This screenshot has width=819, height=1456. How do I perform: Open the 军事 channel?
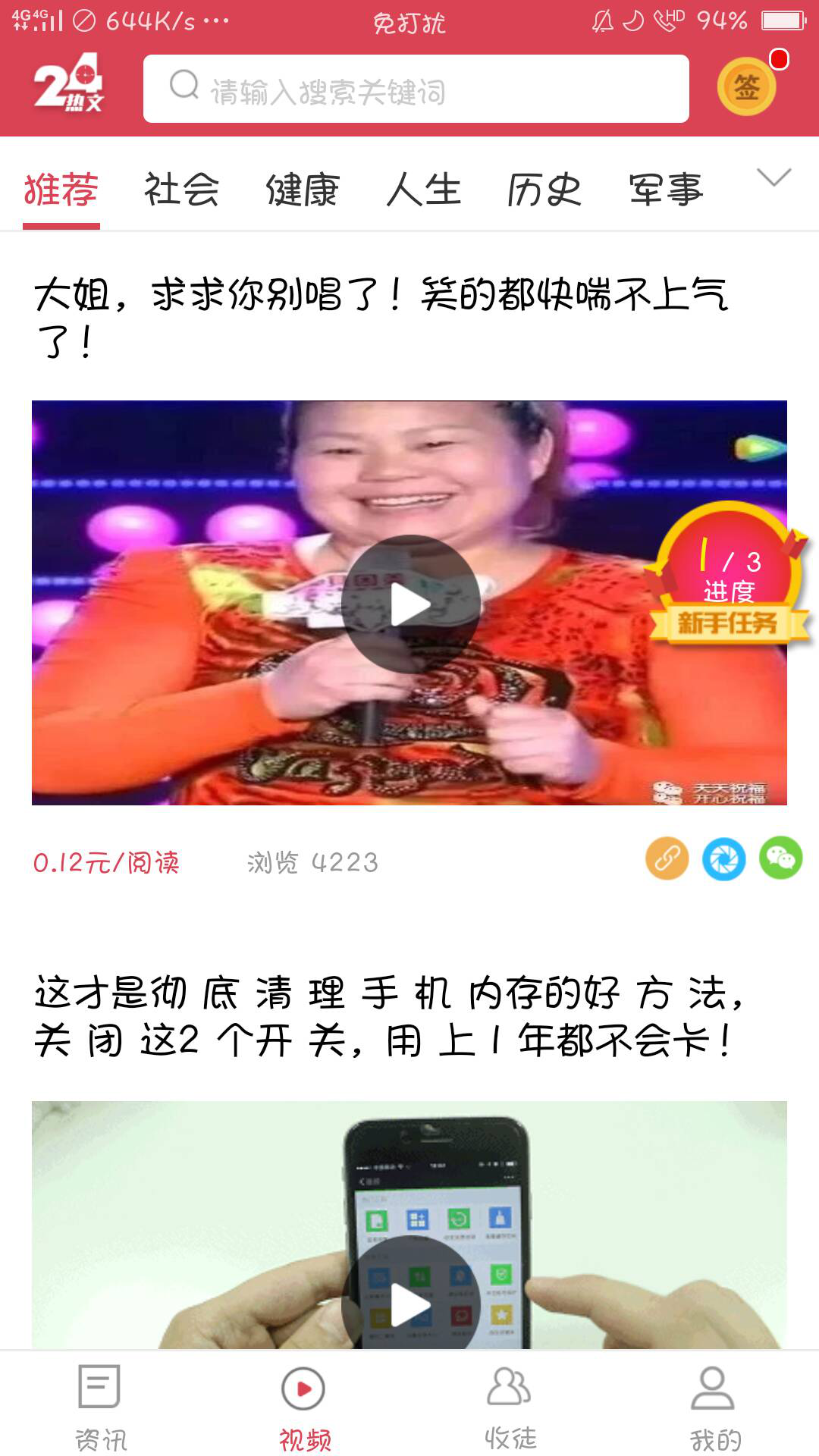[665, 191]
